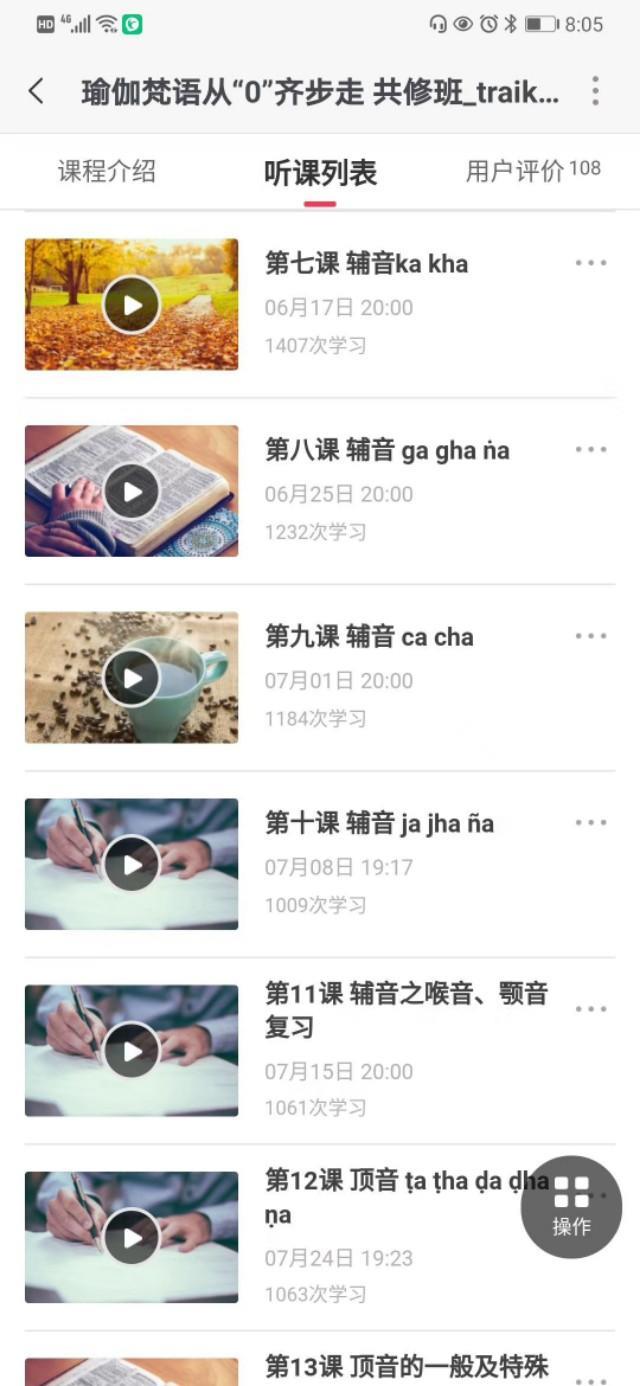640x1386 pixels.
Task: Select the 听课列表 tab
Action: click(320, 173)
